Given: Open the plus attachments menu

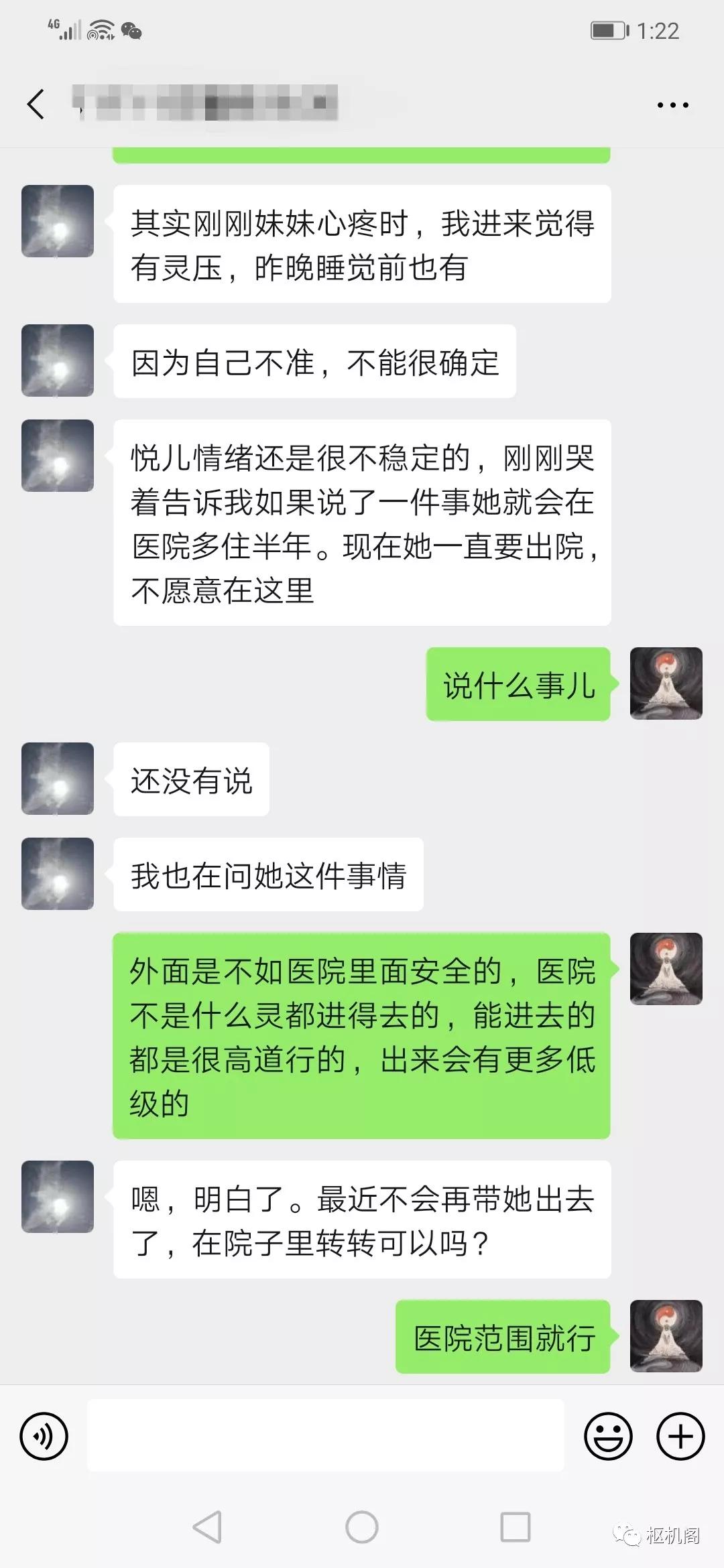Looking at the screenshot, I should (x=680, y=1437).
